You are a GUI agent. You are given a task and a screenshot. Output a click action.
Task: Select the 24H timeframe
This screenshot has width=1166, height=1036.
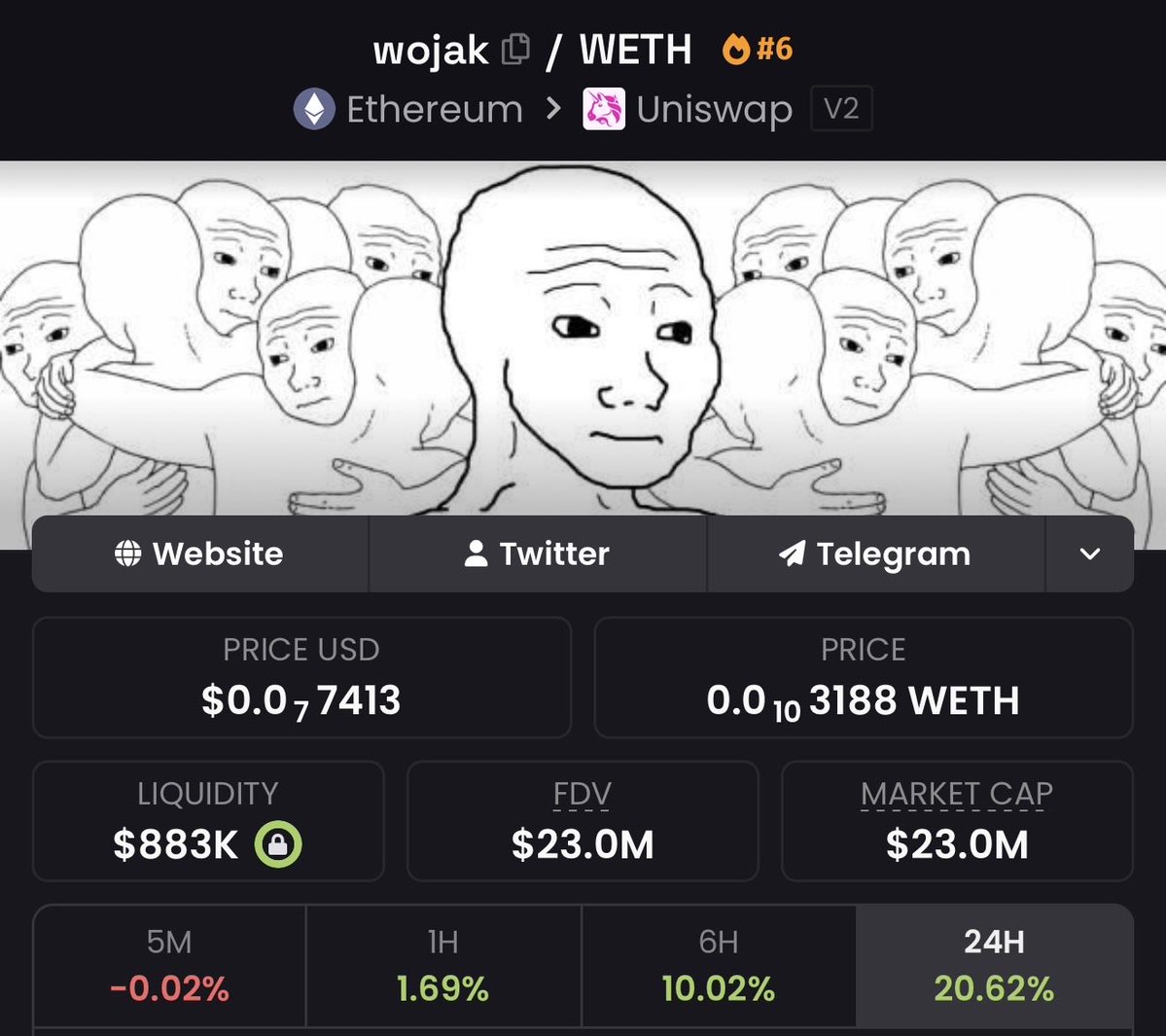[x=994, y=966]
